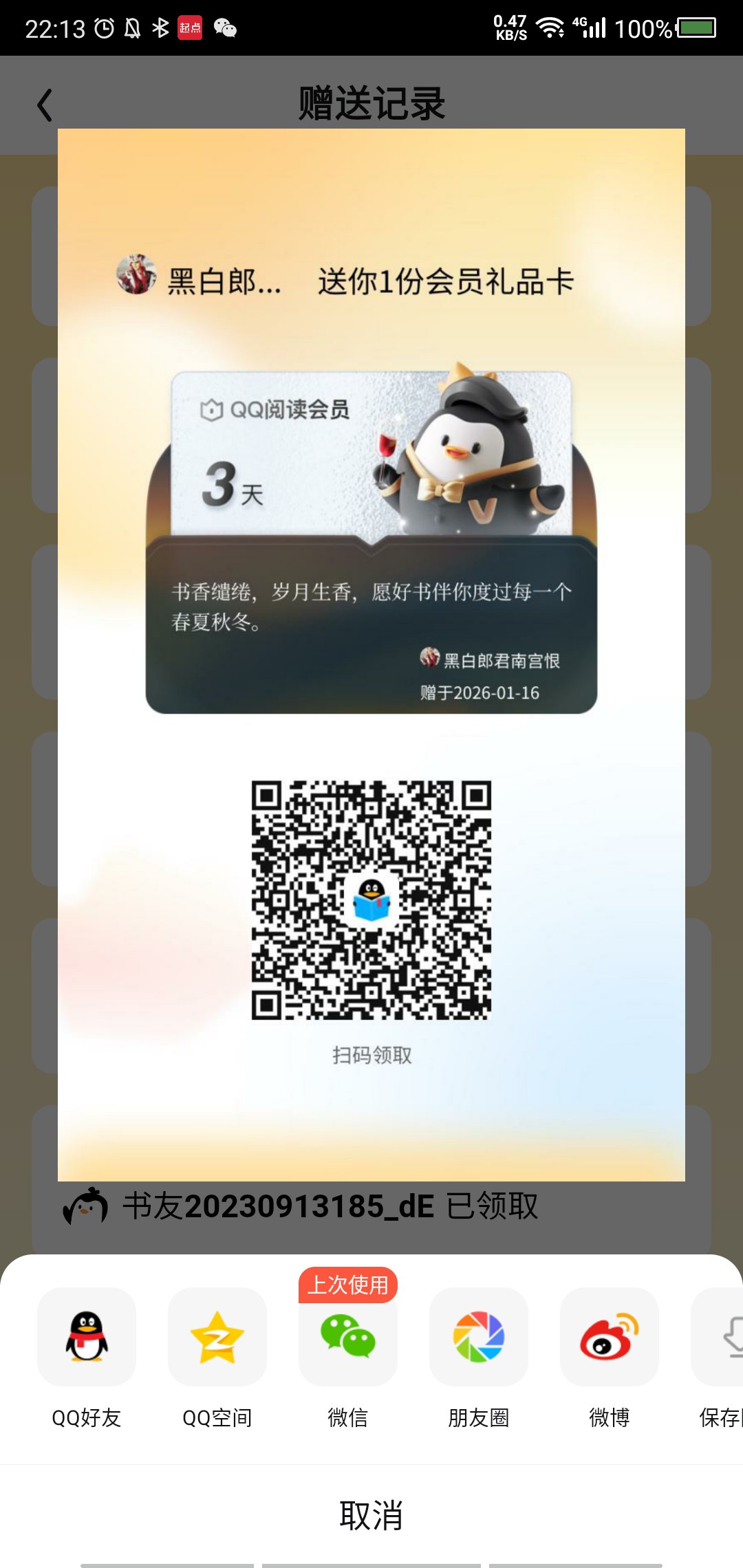This screenshot has width=743, height=1568.
Task: Dismiss the share sheet with 取消
Action: [371, 1515]
